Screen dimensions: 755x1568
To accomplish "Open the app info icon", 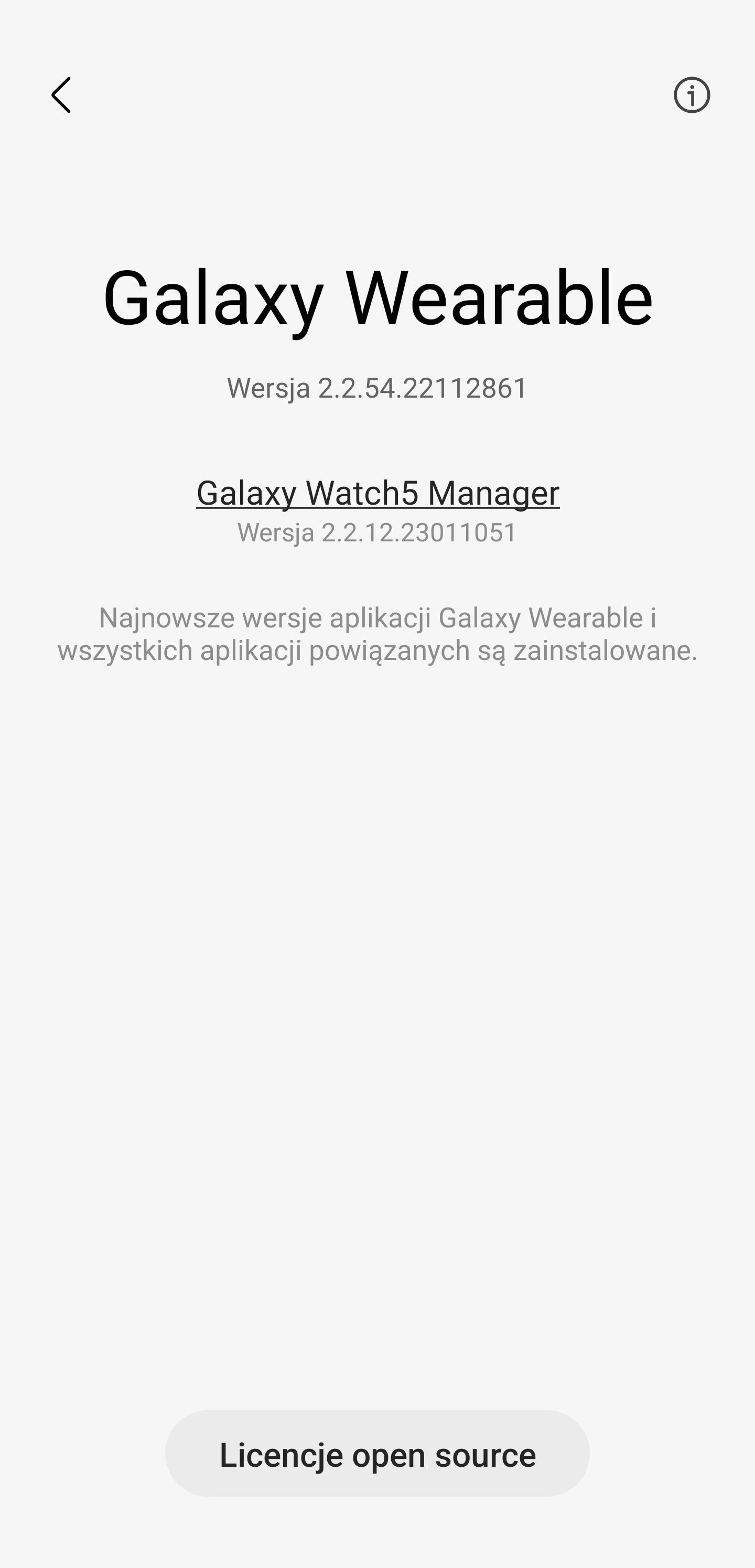I will (692, 95).
